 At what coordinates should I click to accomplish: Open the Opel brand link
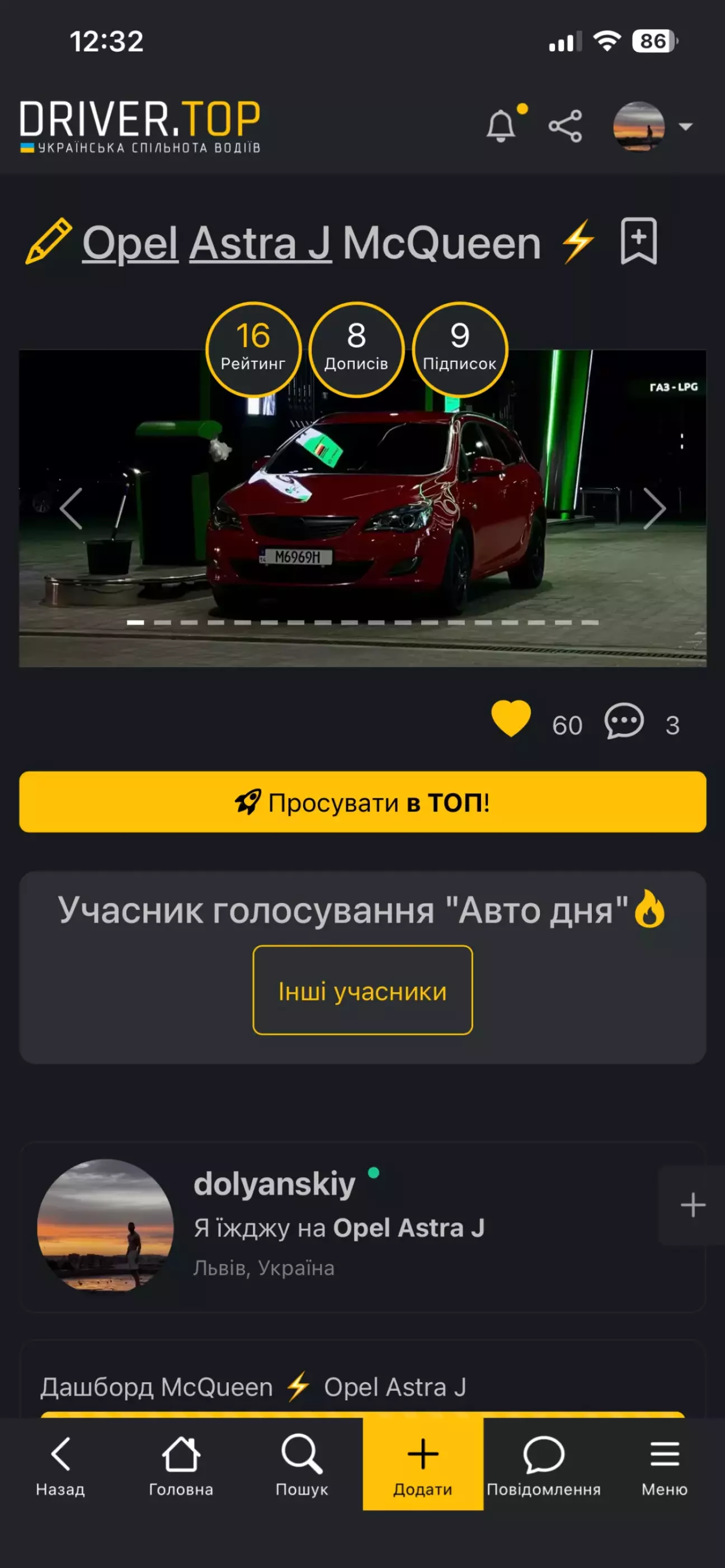[x=130, y=243]
